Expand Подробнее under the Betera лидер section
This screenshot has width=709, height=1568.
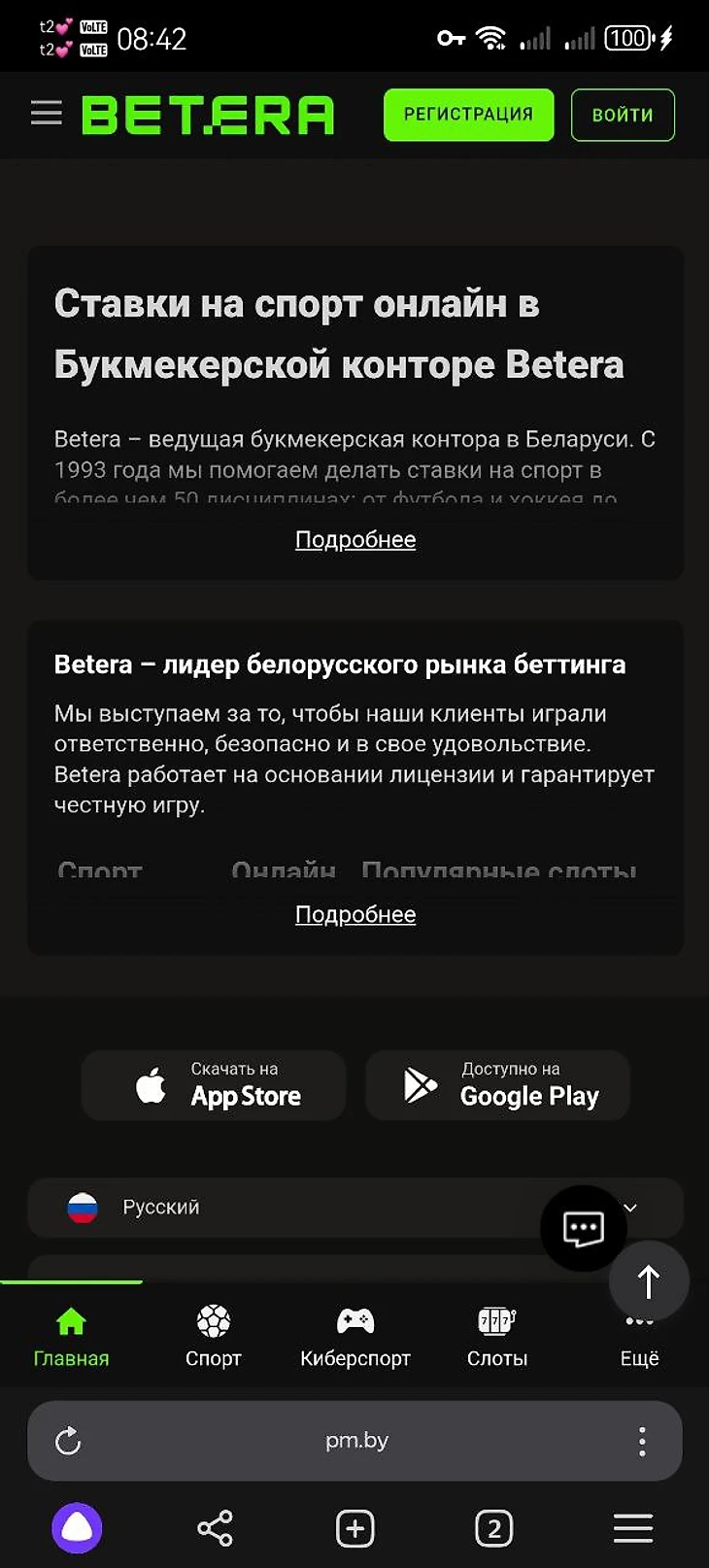355,914
